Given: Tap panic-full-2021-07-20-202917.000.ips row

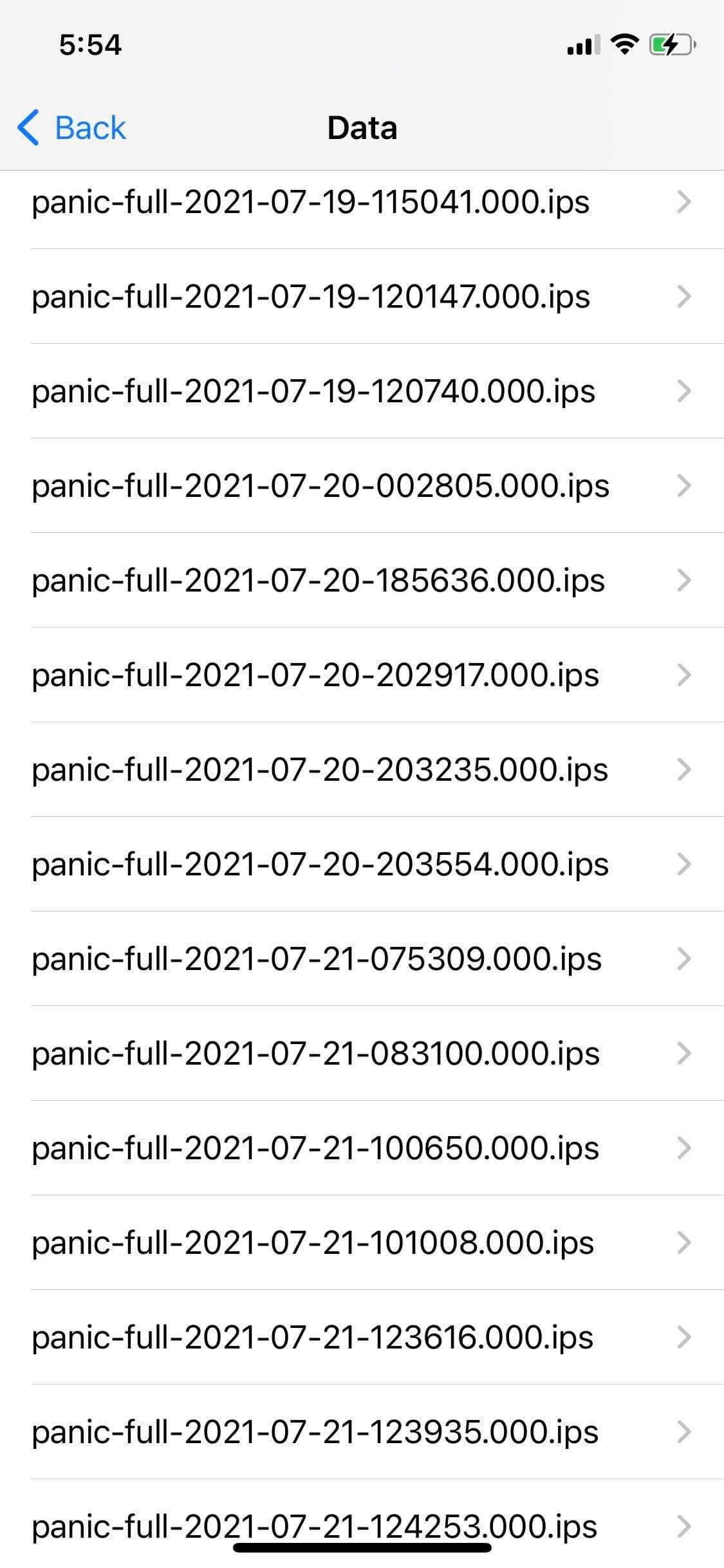Looking at the screenshot, I should 315,675.
